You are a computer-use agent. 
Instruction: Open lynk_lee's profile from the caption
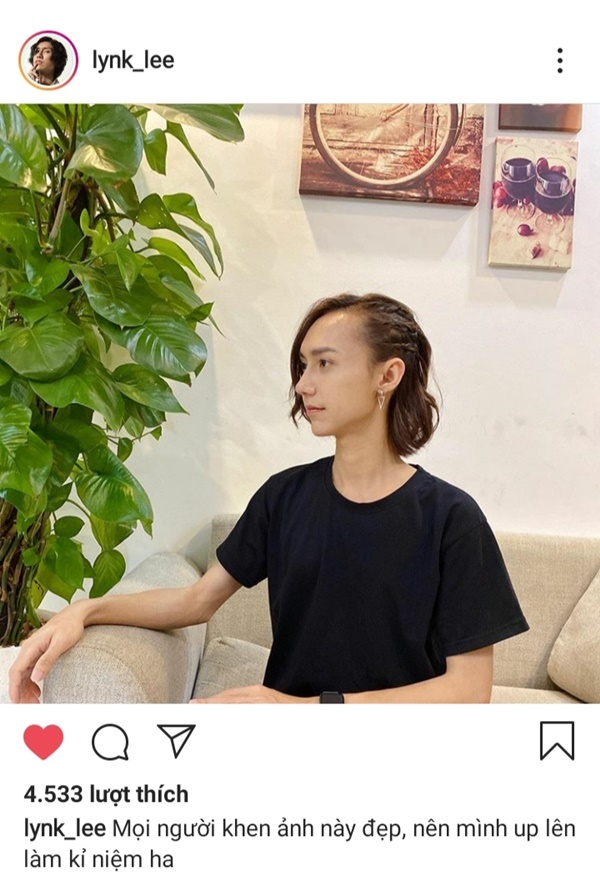coord(65,829)
